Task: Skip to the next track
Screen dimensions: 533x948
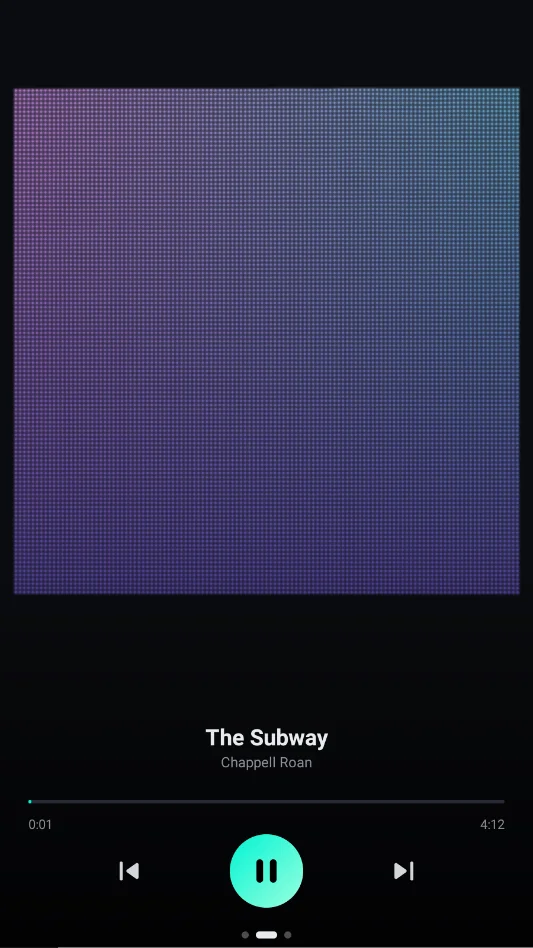Action: 404,871
